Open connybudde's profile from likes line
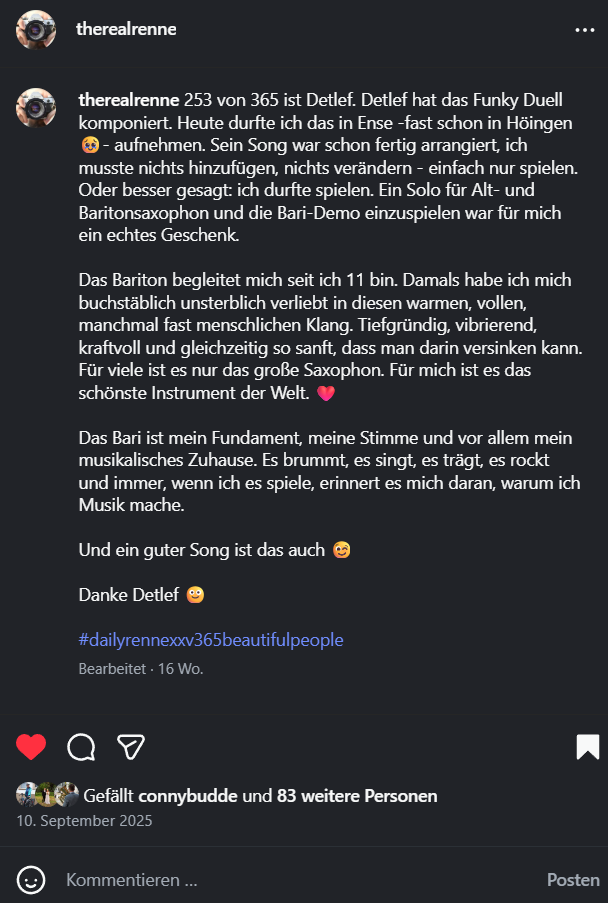The height and width of the screenshot is (903, 608). click(189, 796)
